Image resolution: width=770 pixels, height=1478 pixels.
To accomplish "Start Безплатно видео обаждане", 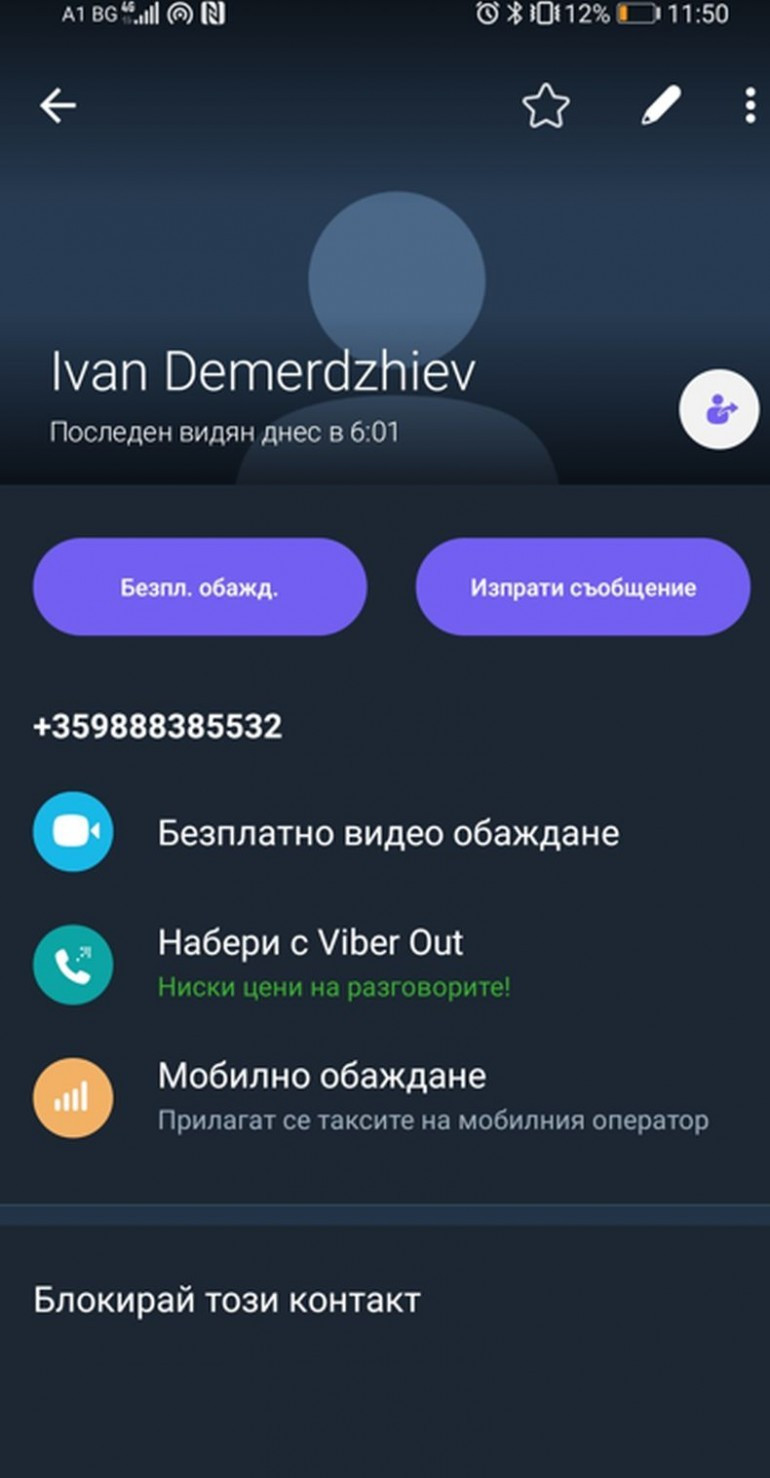I will tap(388, 833).
